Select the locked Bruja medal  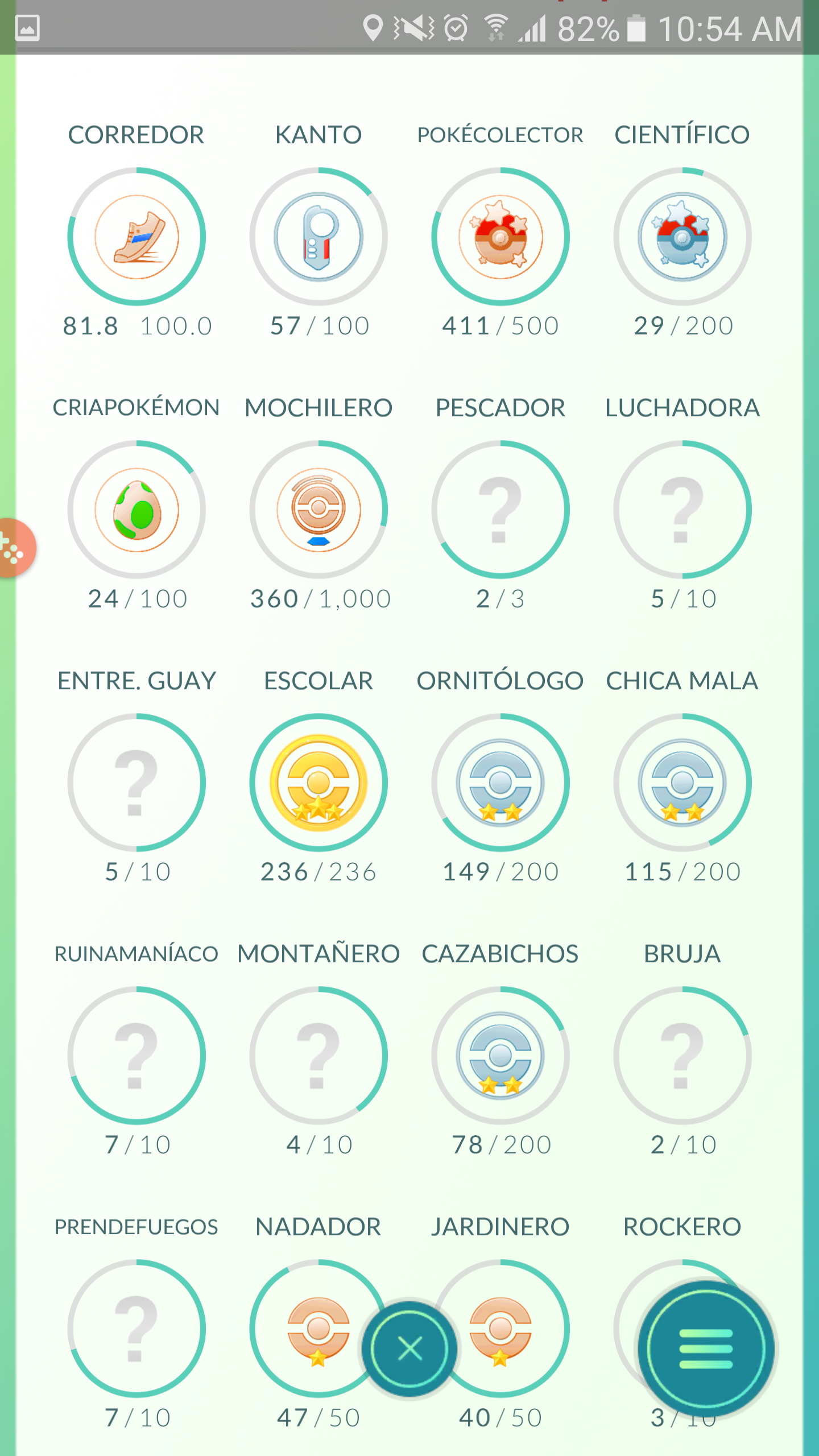[x=682, y=1056]
